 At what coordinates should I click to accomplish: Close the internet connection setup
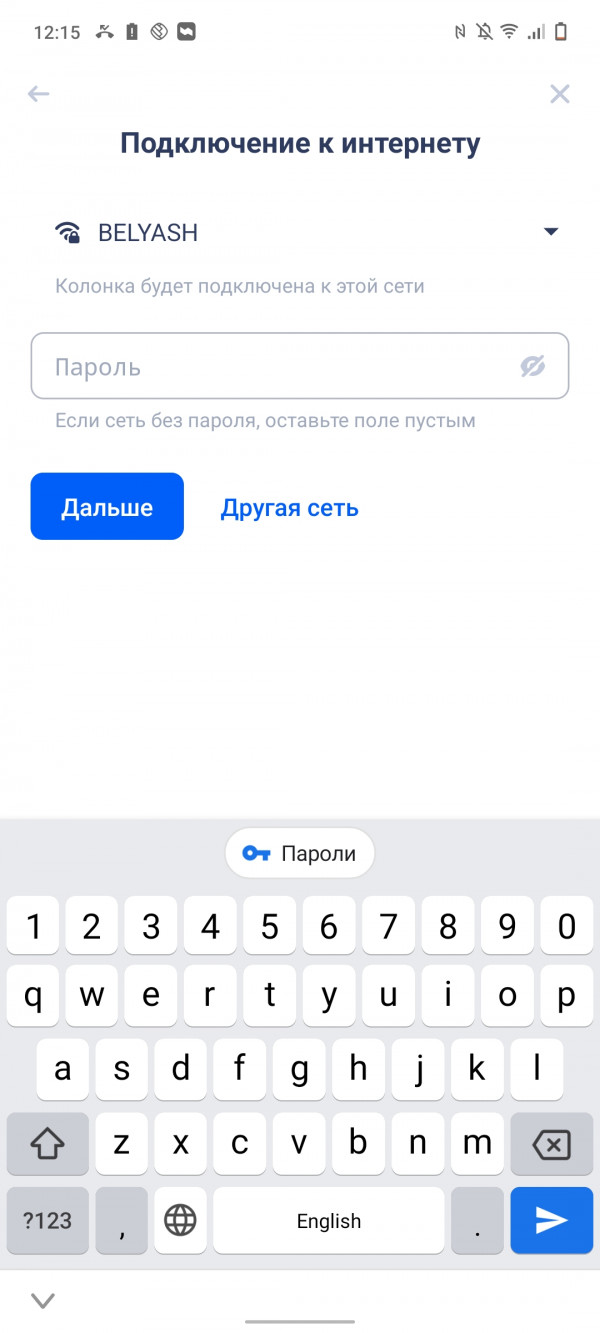[x=560, y=94]
